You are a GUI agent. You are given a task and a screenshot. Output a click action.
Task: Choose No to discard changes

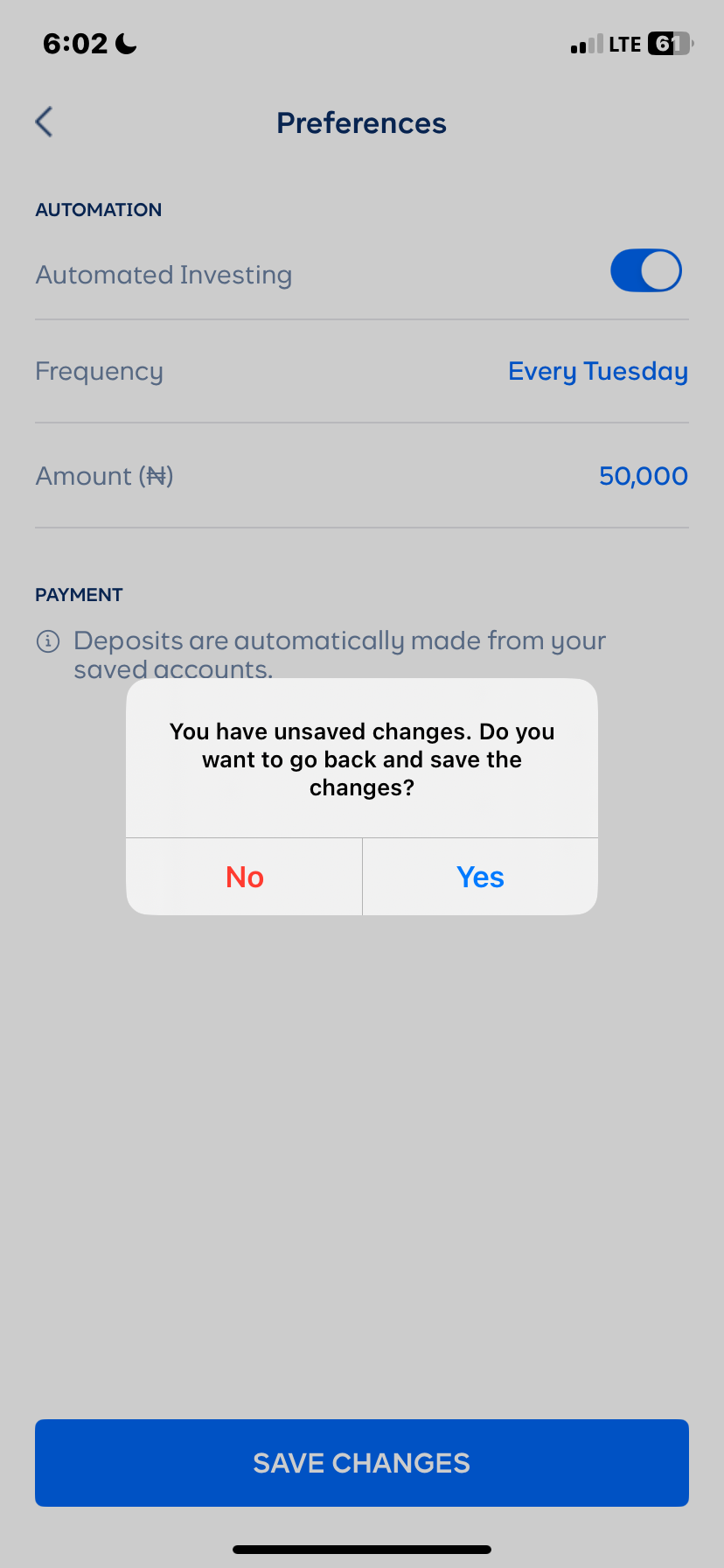point(244,876)
